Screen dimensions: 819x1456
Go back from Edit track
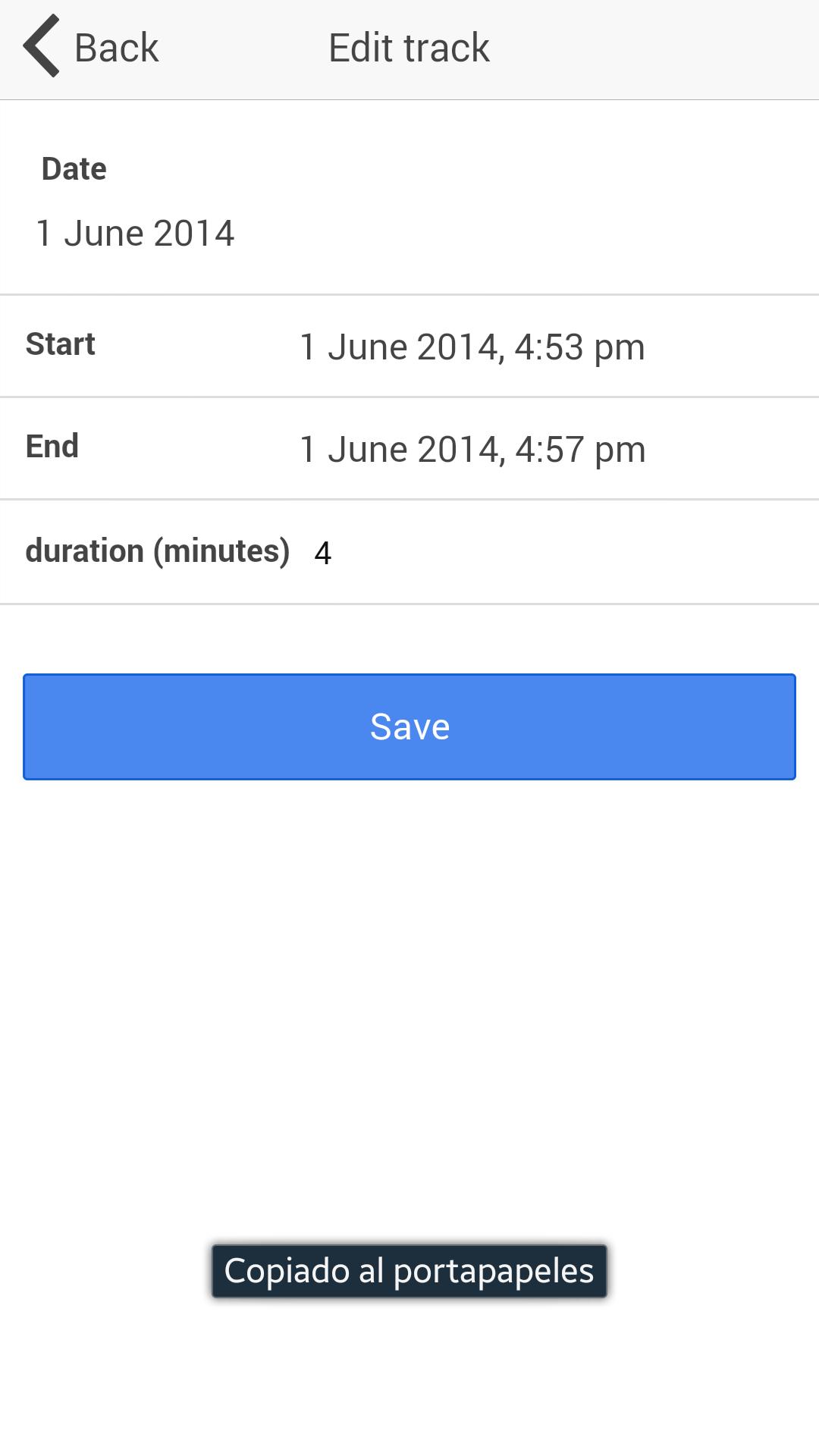(91, 48)
